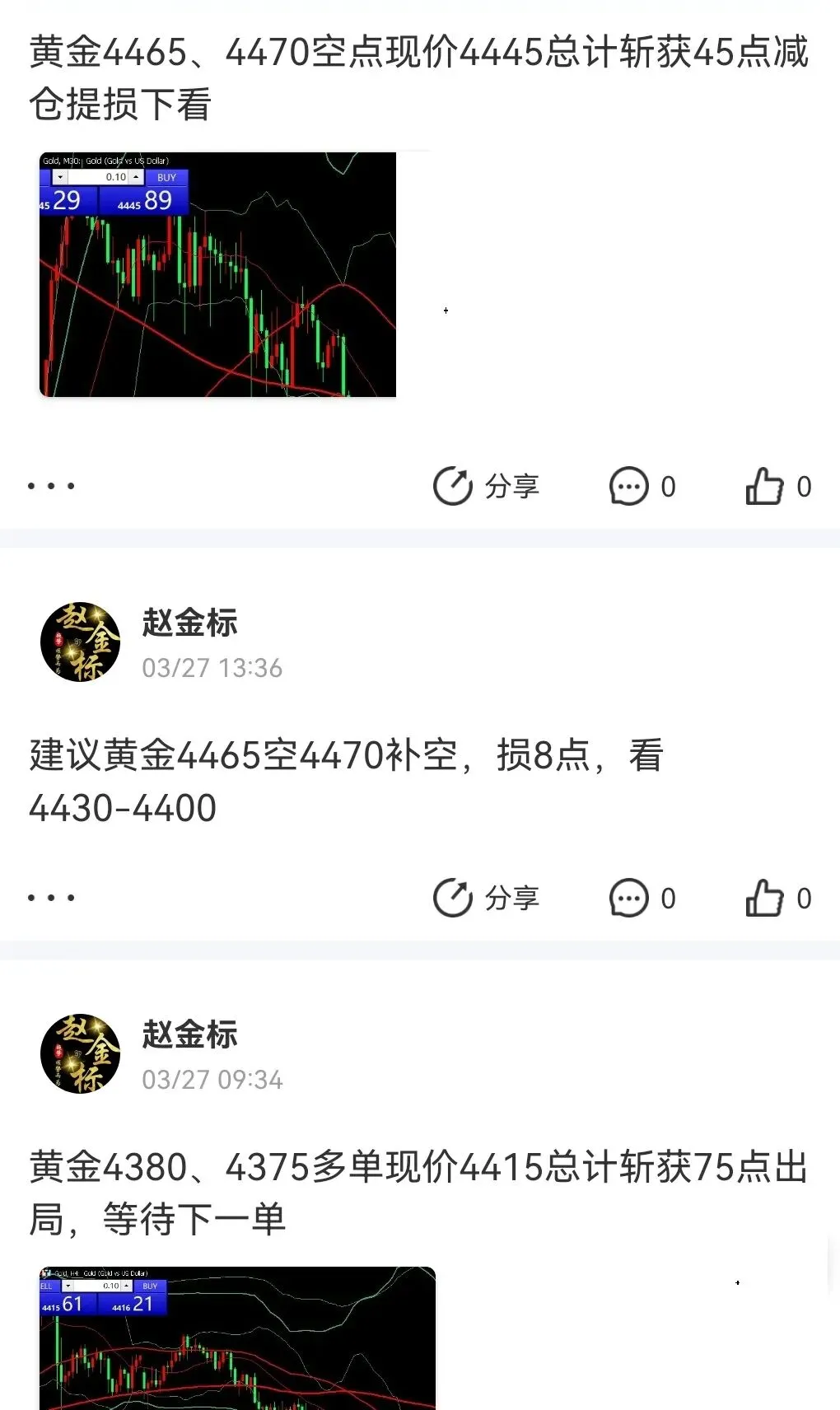Image resolution: width=840 pixels, height=1410 pixels.
Task: Open the gold chart image in the 4415 post
Action: coord(237,1338)
